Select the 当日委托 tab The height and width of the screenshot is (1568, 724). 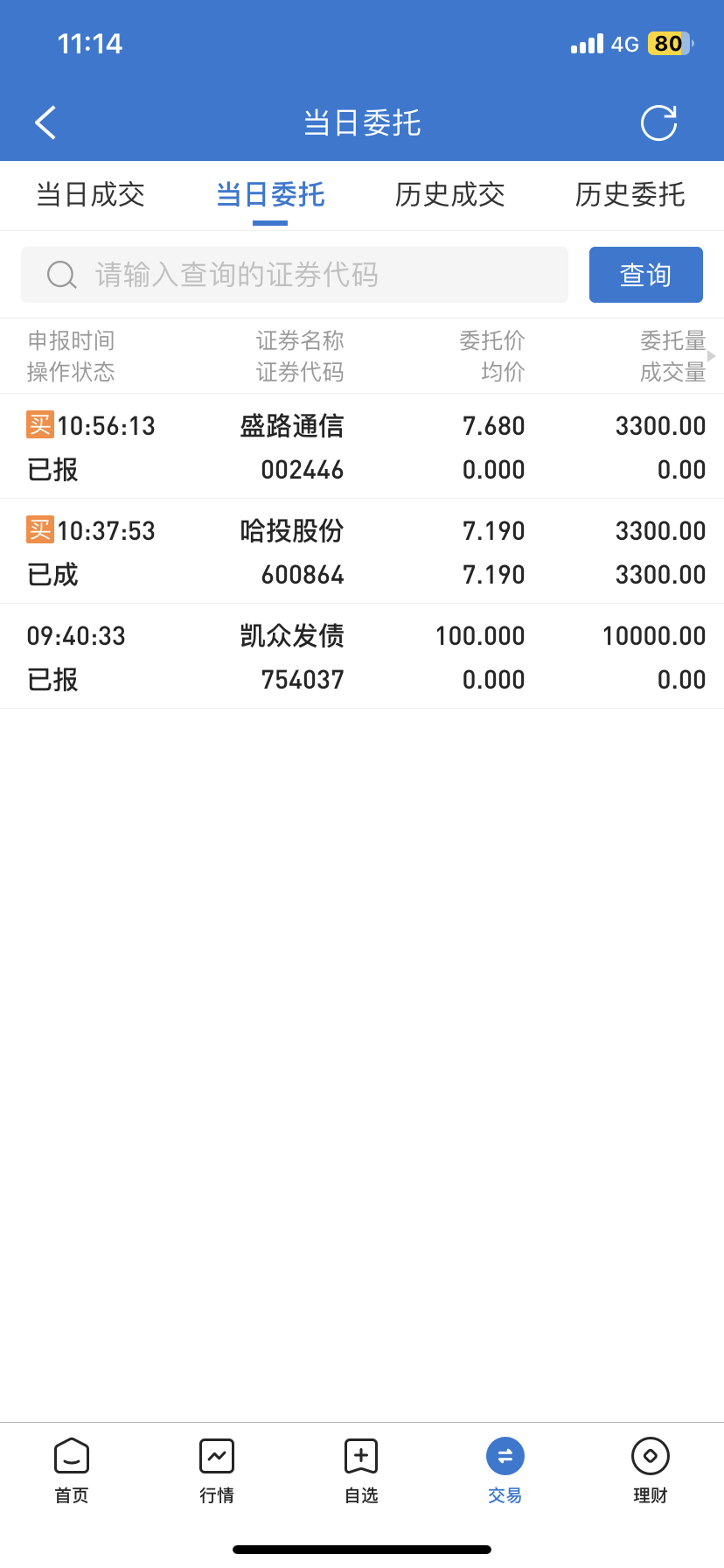tap(270, 194)
